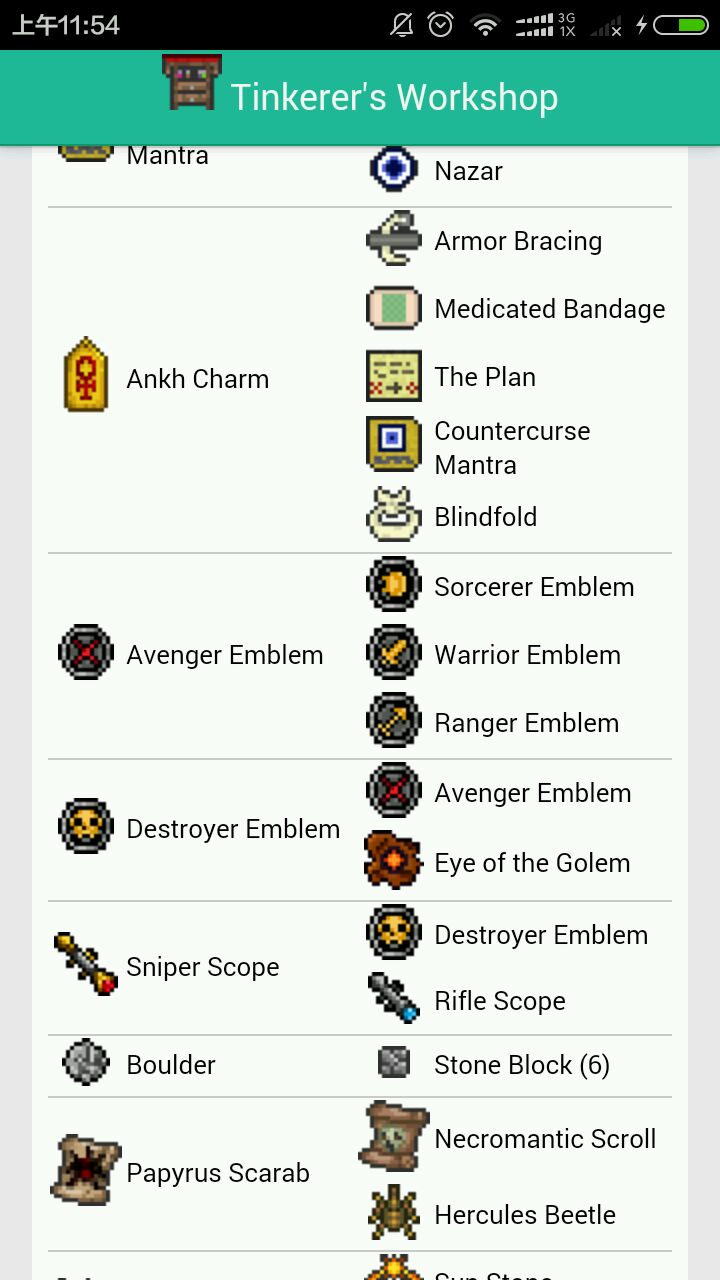Open the Papyrus Scarab item

217,1173
